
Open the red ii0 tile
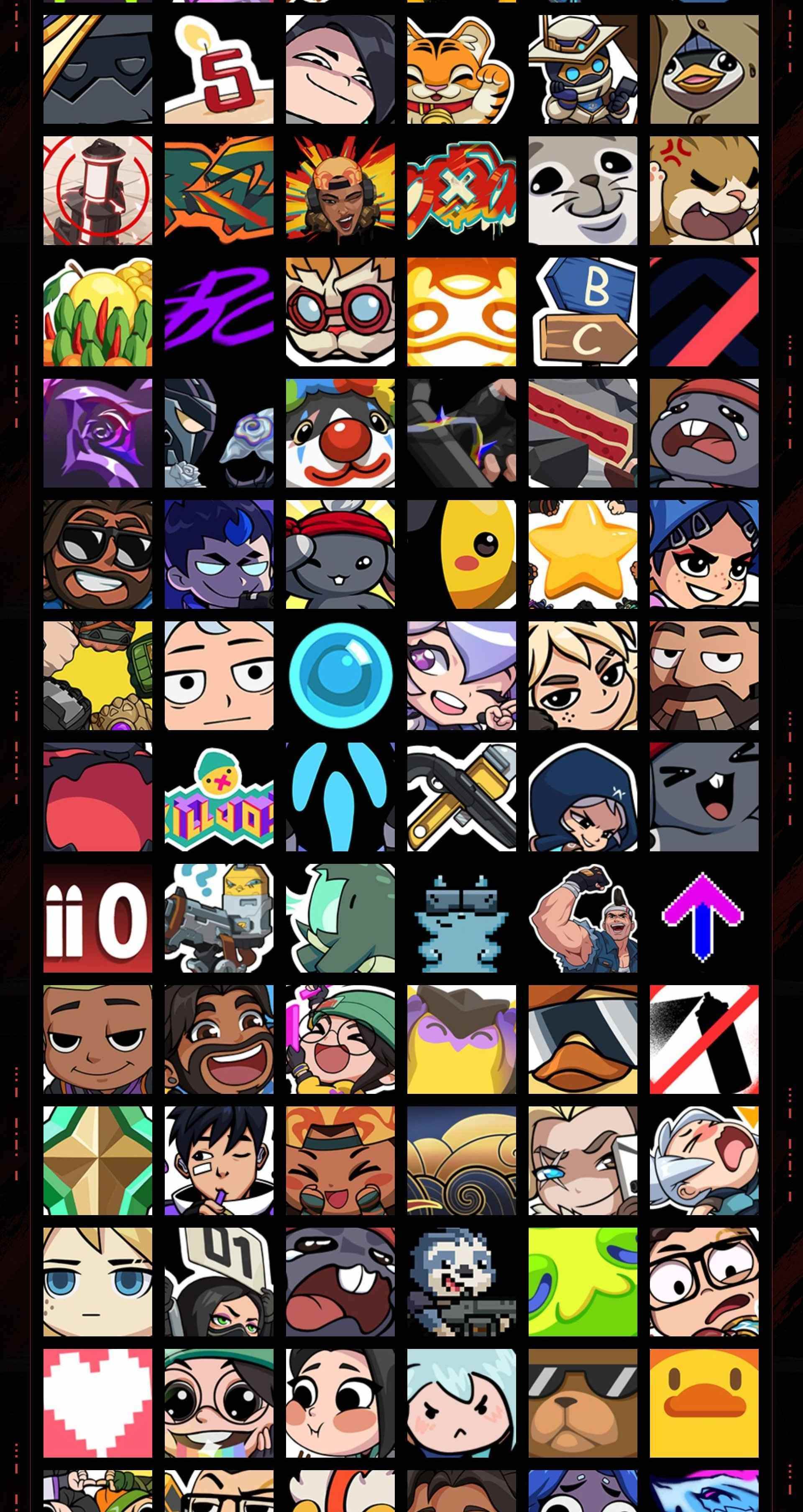tap(97, 919)
